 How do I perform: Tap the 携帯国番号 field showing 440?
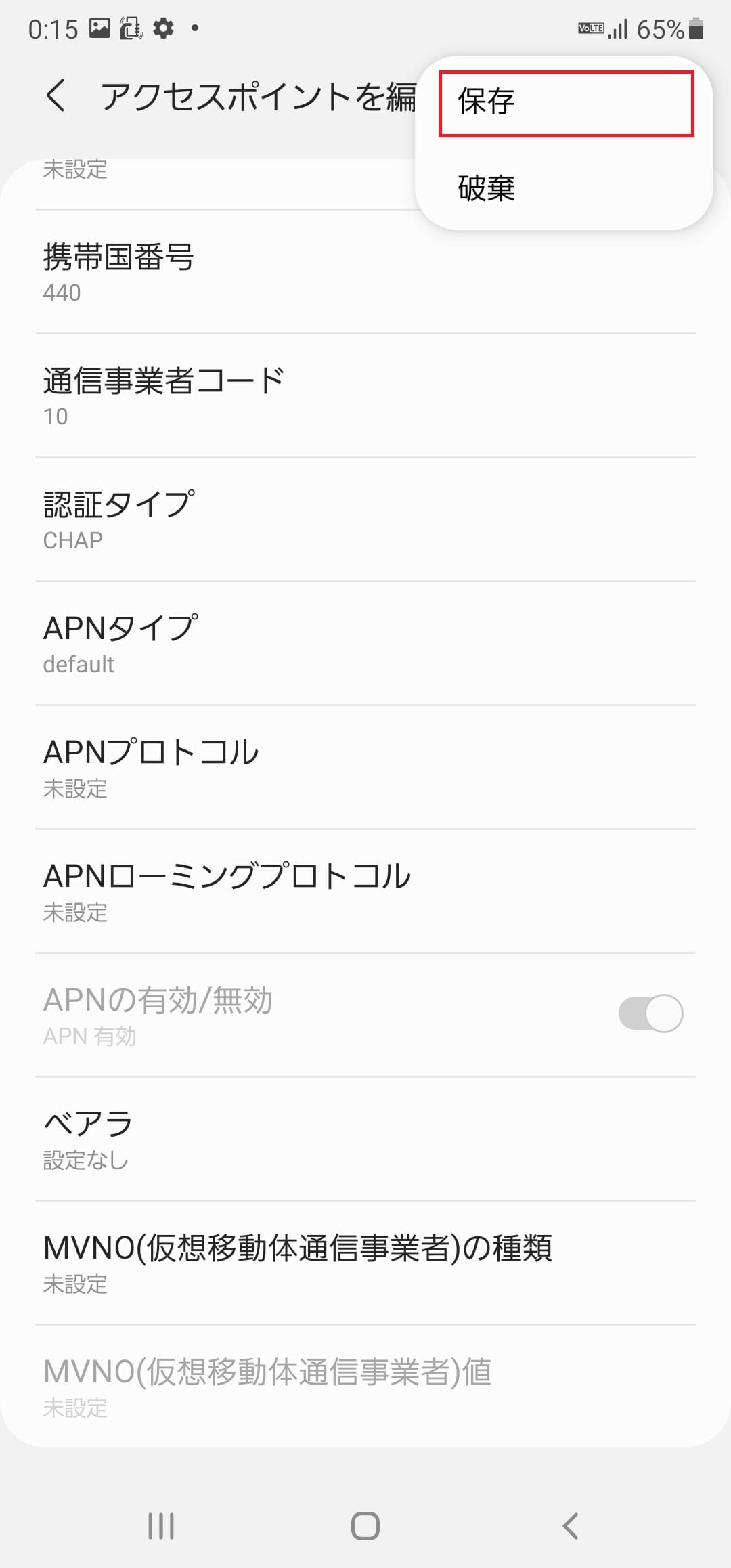[365, 271]
